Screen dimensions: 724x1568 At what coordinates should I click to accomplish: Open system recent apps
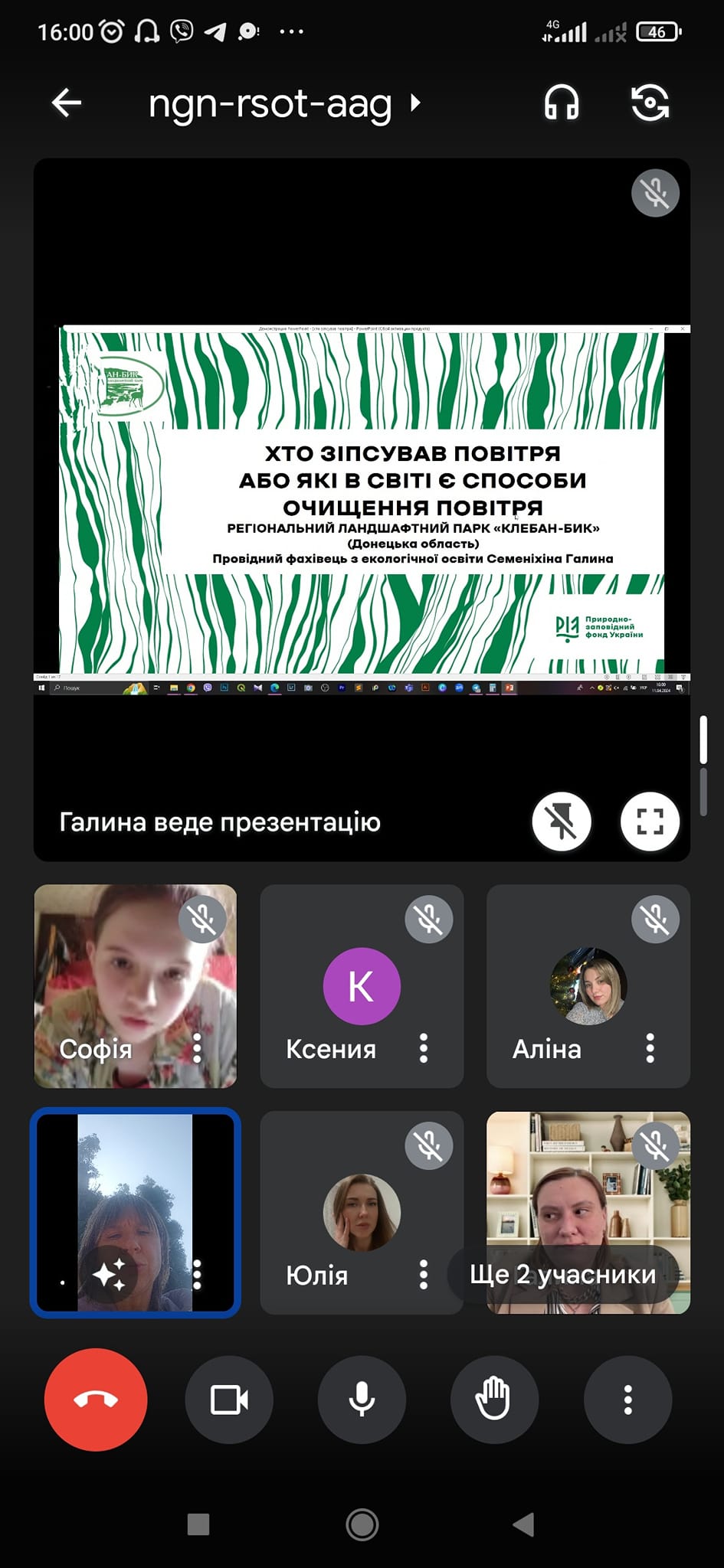click(x=198, y=1524)
